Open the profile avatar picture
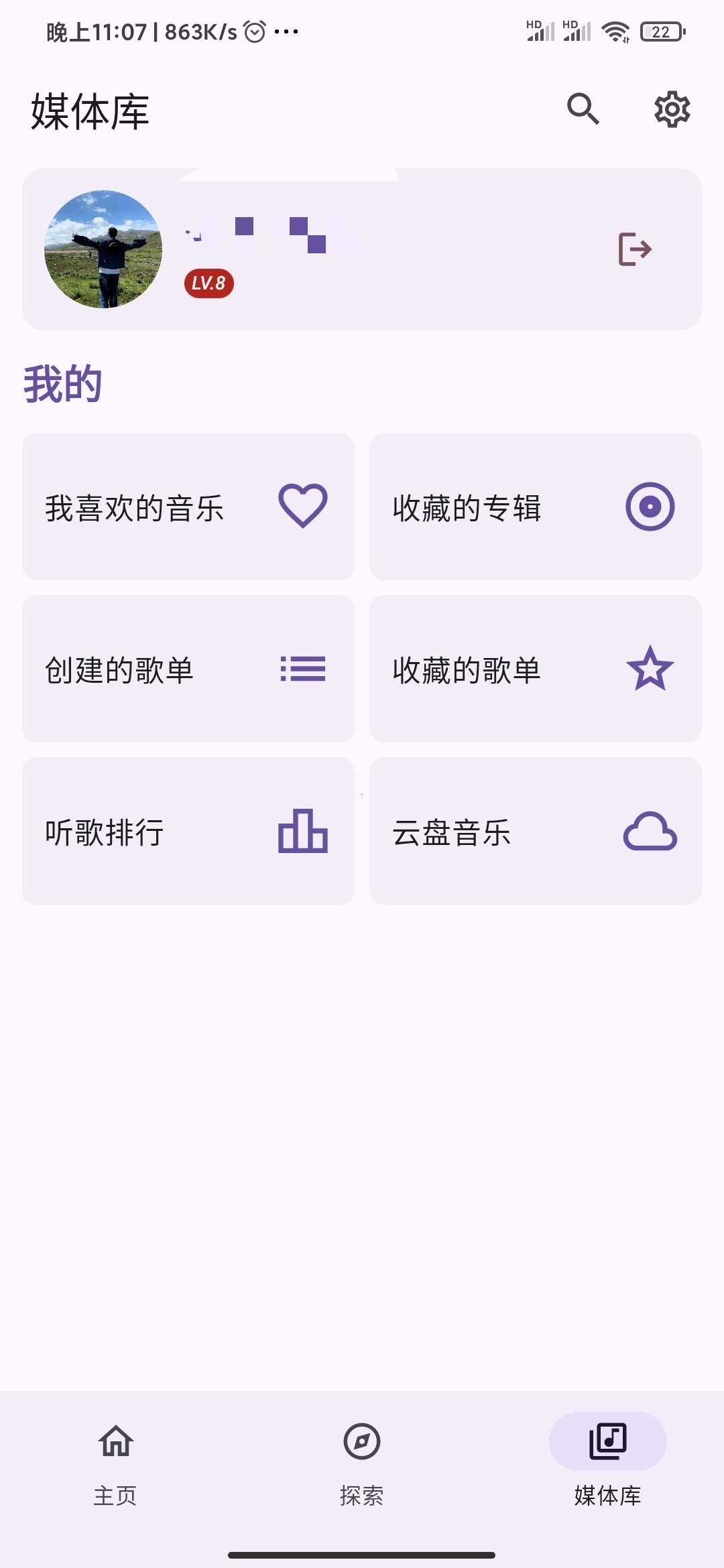Viewport: 724px width, 1568px height. pyautogui.click(x=103, y=249)
